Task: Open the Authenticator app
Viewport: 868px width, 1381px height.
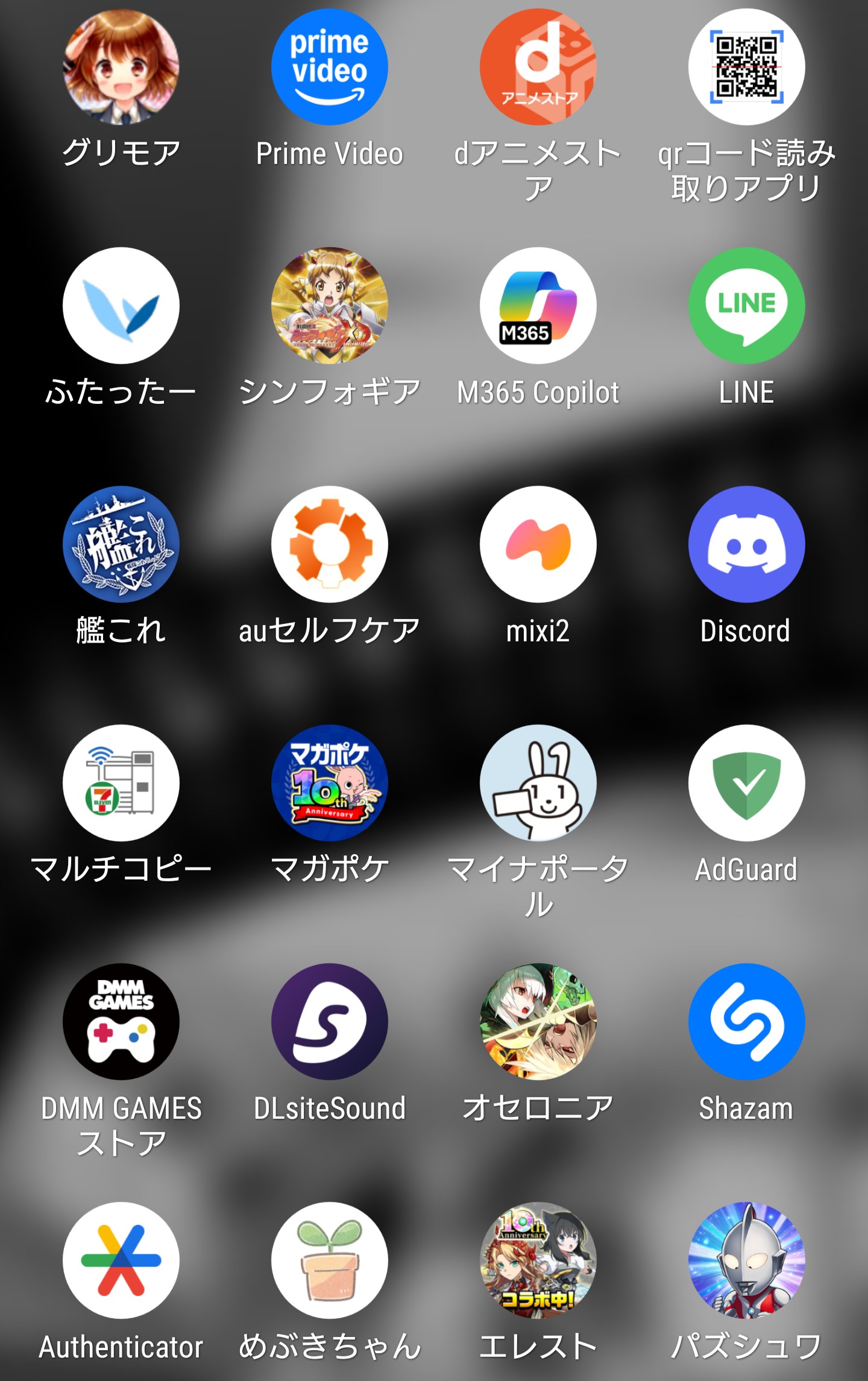Action: pyautogui.click(x=121, y=1260)
